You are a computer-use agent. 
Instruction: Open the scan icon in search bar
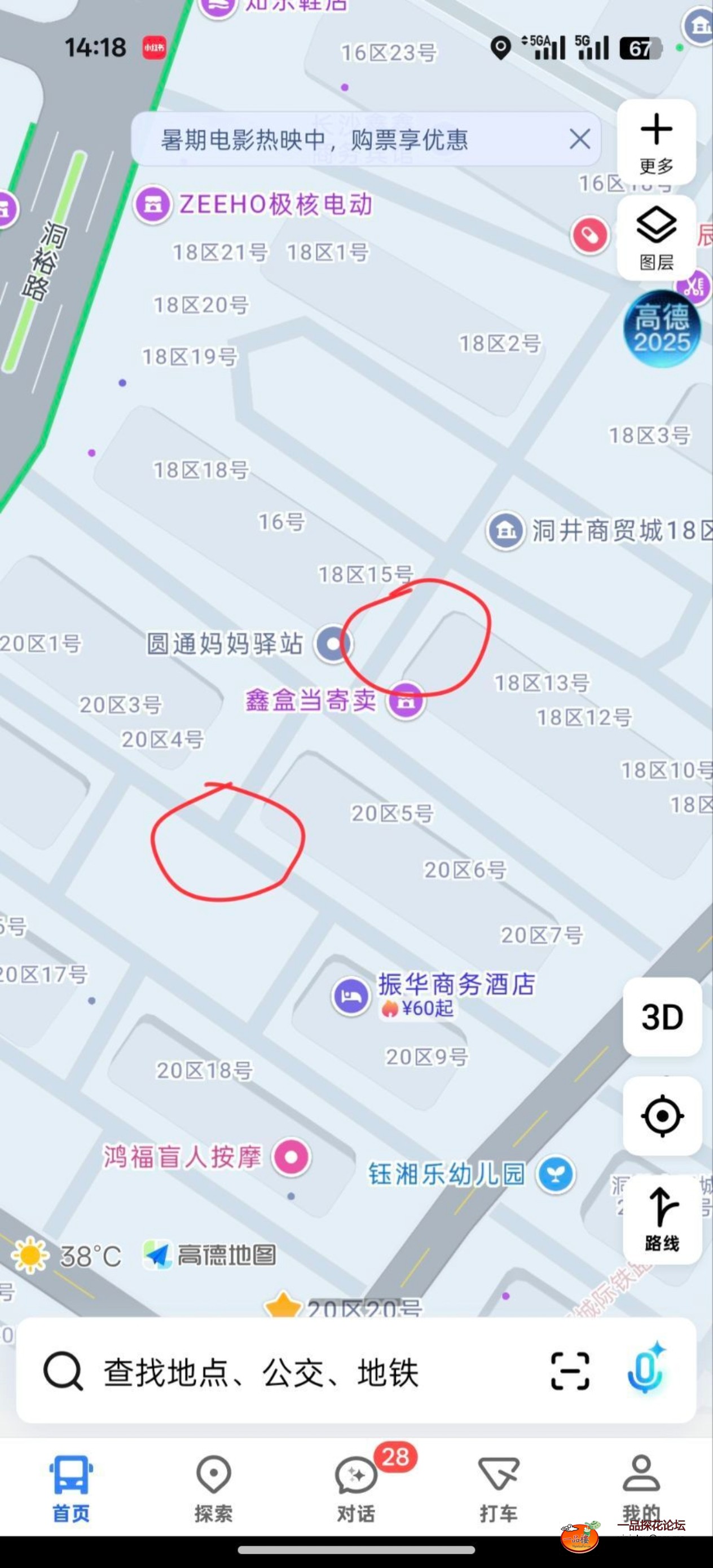pyautogui.click(x=570, y=1372)
